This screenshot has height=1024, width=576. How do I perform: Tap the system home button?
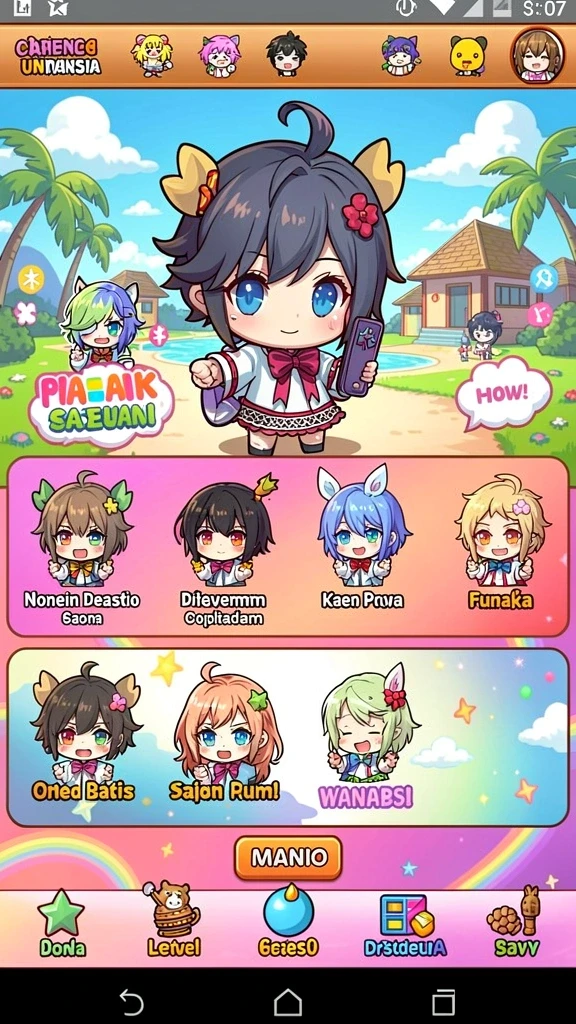point(287,1000)
